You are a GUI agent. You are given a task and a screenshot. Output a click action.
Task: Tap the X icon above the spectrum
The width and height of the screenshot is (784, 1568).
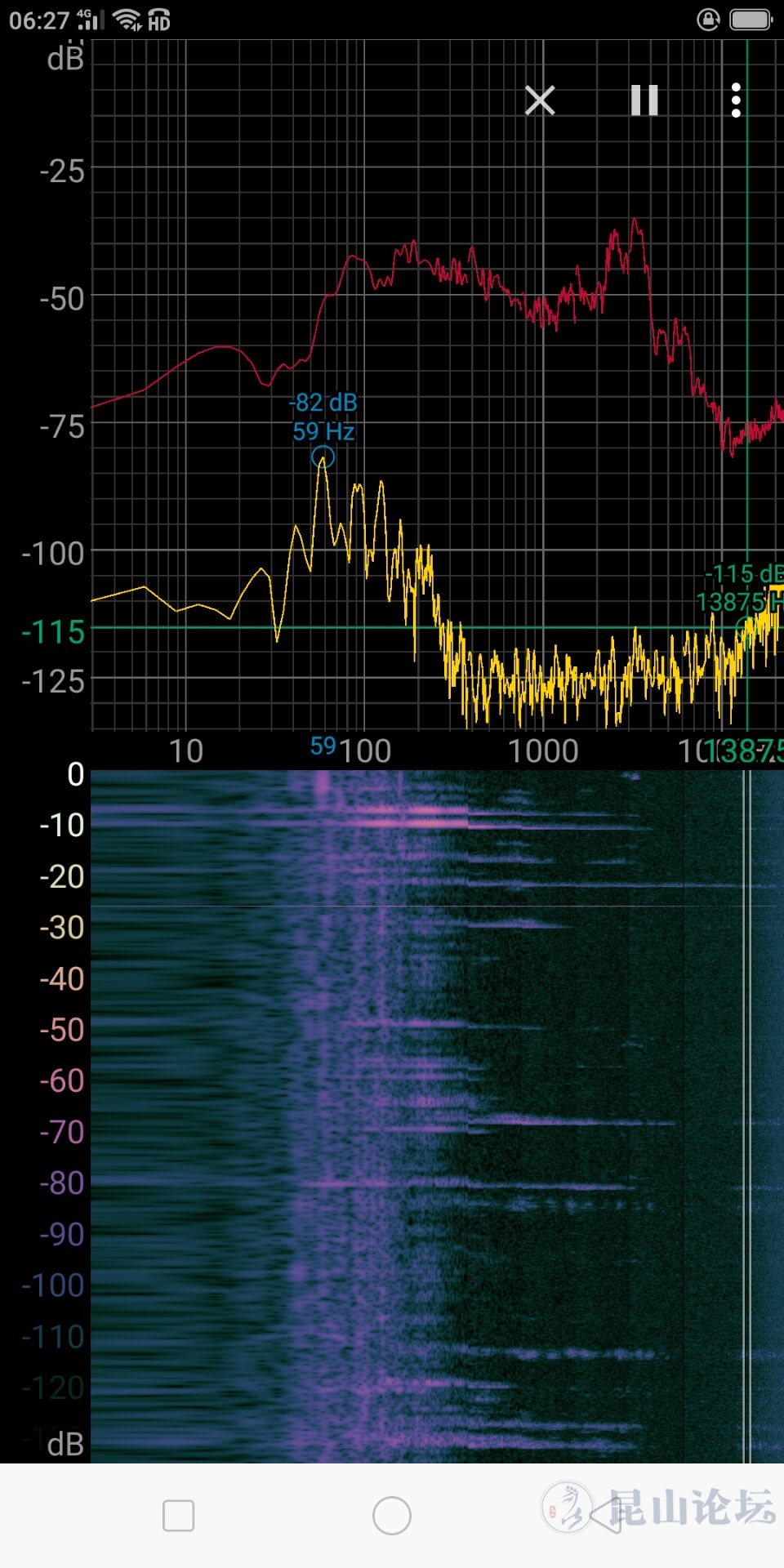[540, 100]
